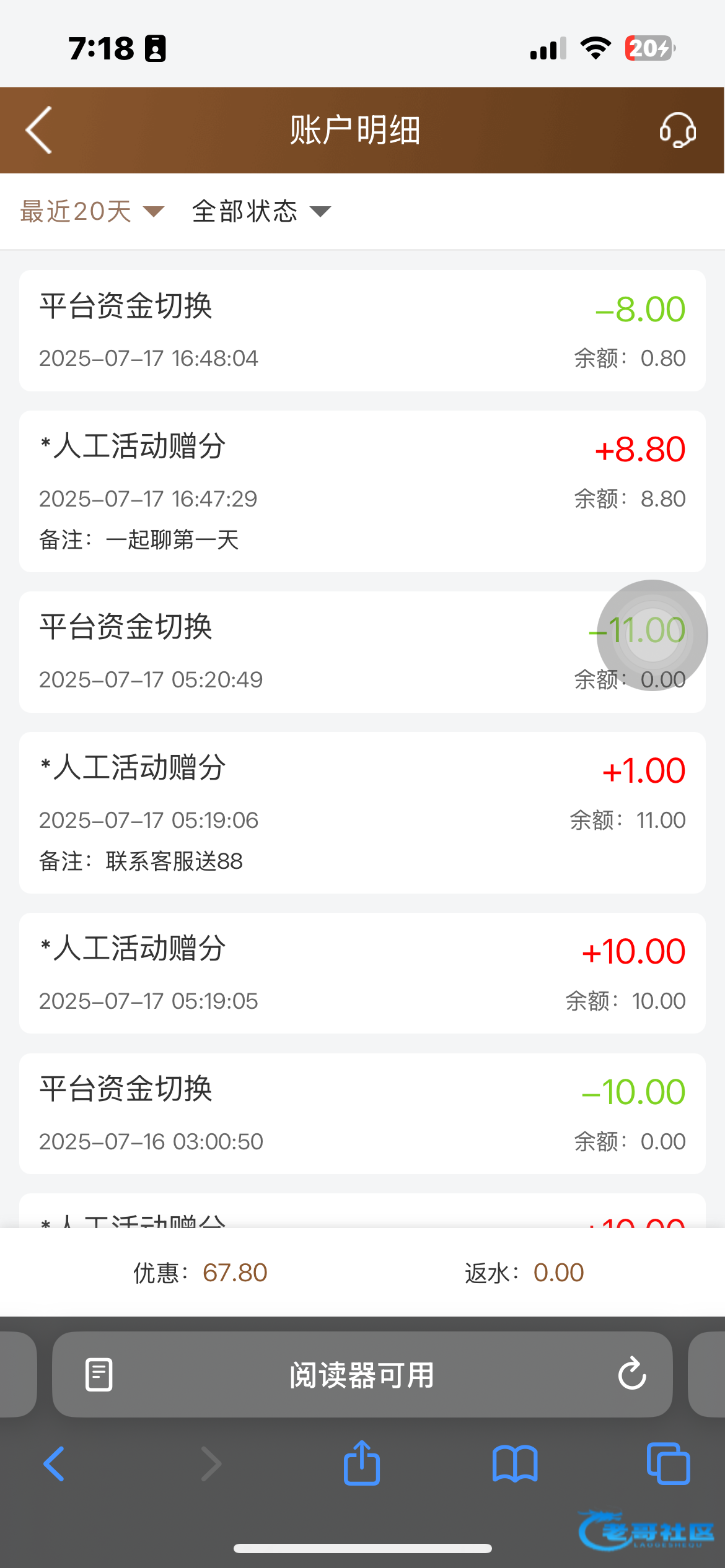
Task: Open Safari bookmarks
Action: (x=515, y=1464)
